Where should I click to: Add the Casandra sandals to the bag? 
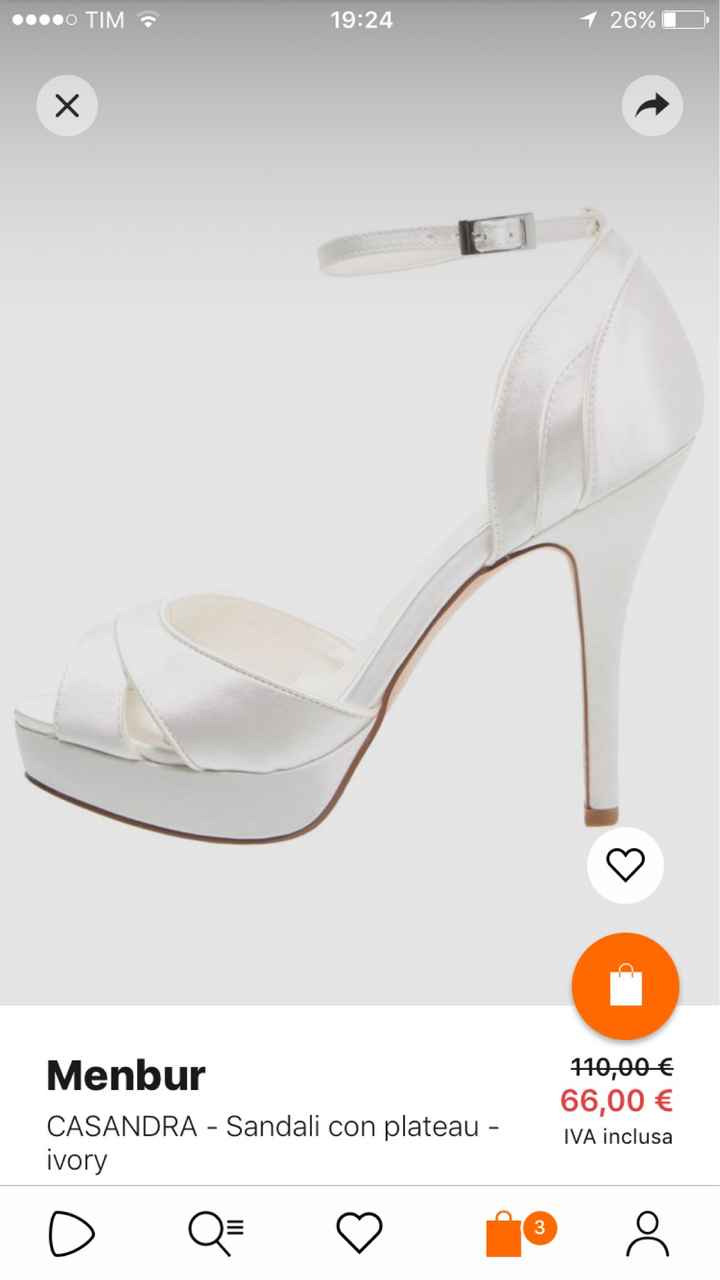tap(625, 987)
